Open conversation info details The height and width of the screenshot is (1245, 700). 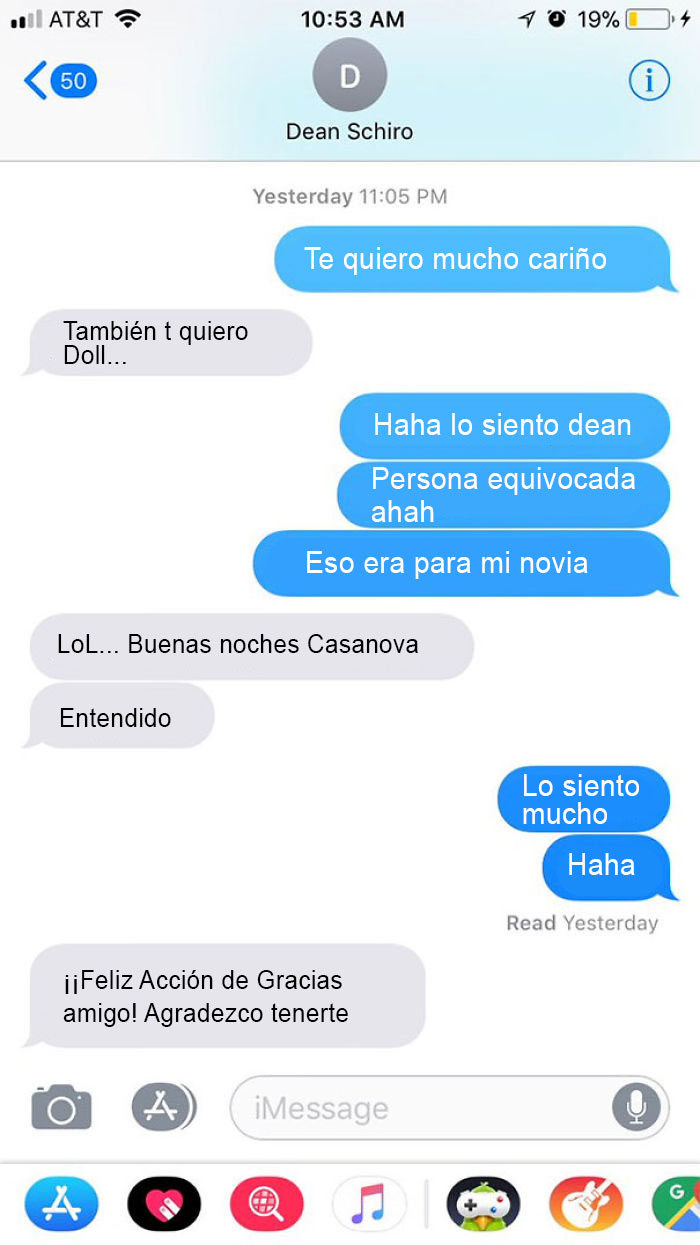(649, 81)
